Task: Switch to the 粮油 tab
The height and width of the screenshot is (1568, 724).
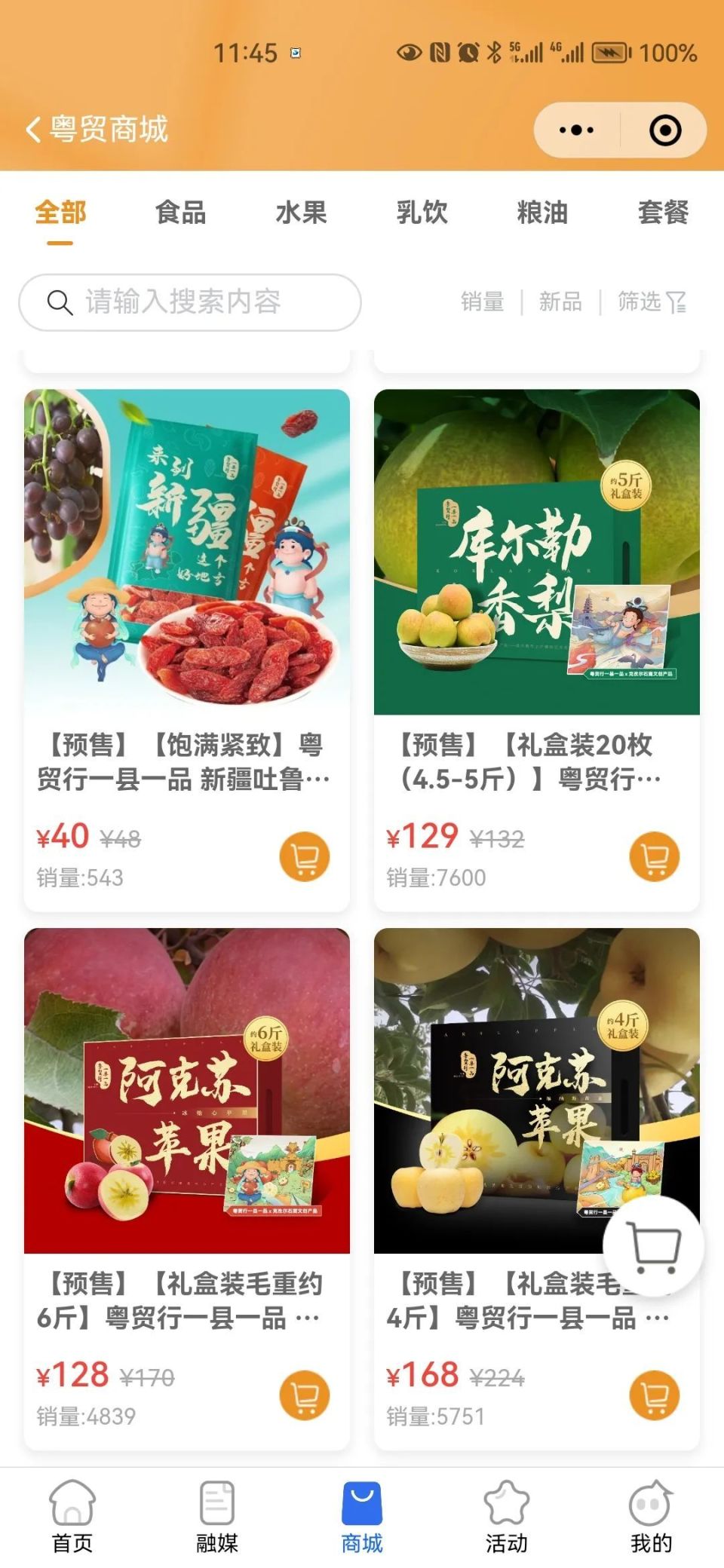Action: [x=542, y=213]
